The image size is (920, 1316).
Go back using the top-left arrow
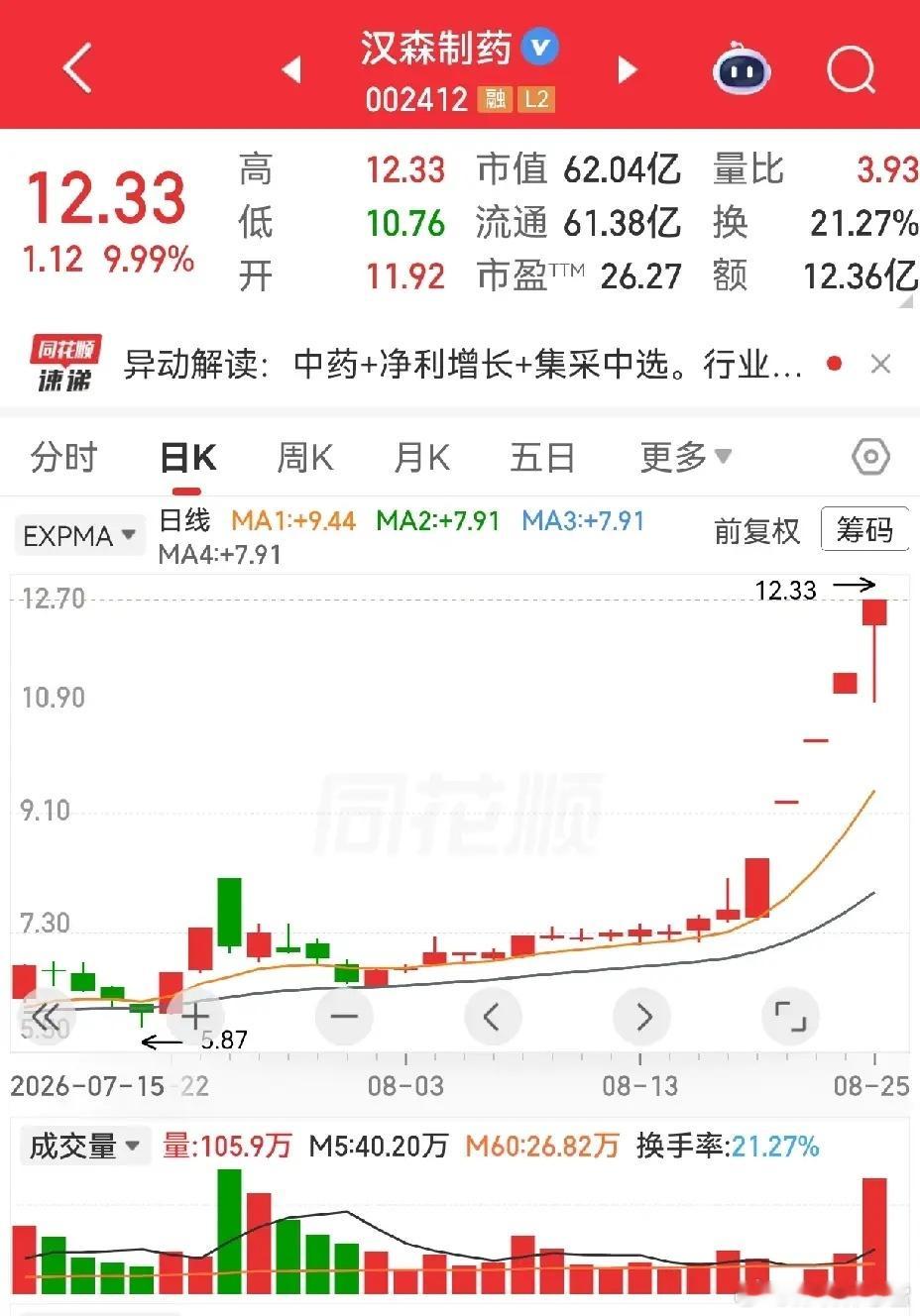click(77, 69)
